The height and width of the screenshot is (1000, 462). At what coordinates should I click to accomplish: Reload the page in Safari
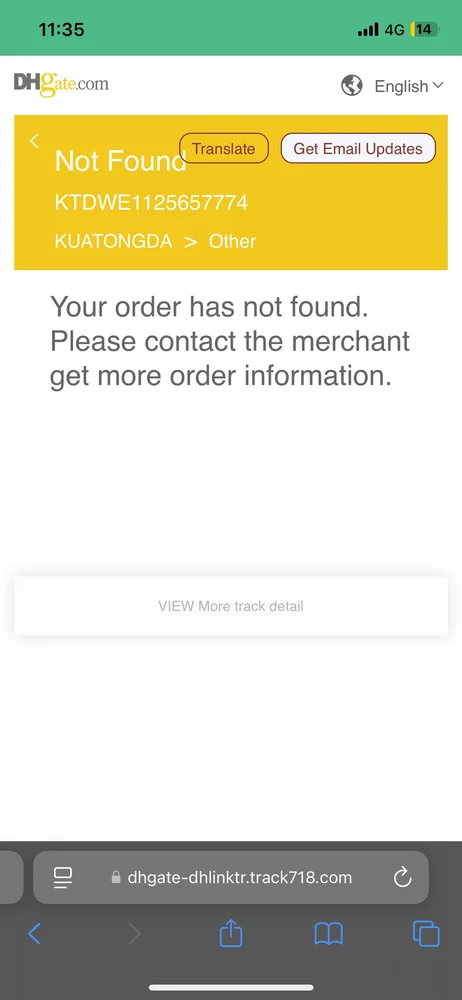point(403,878)
